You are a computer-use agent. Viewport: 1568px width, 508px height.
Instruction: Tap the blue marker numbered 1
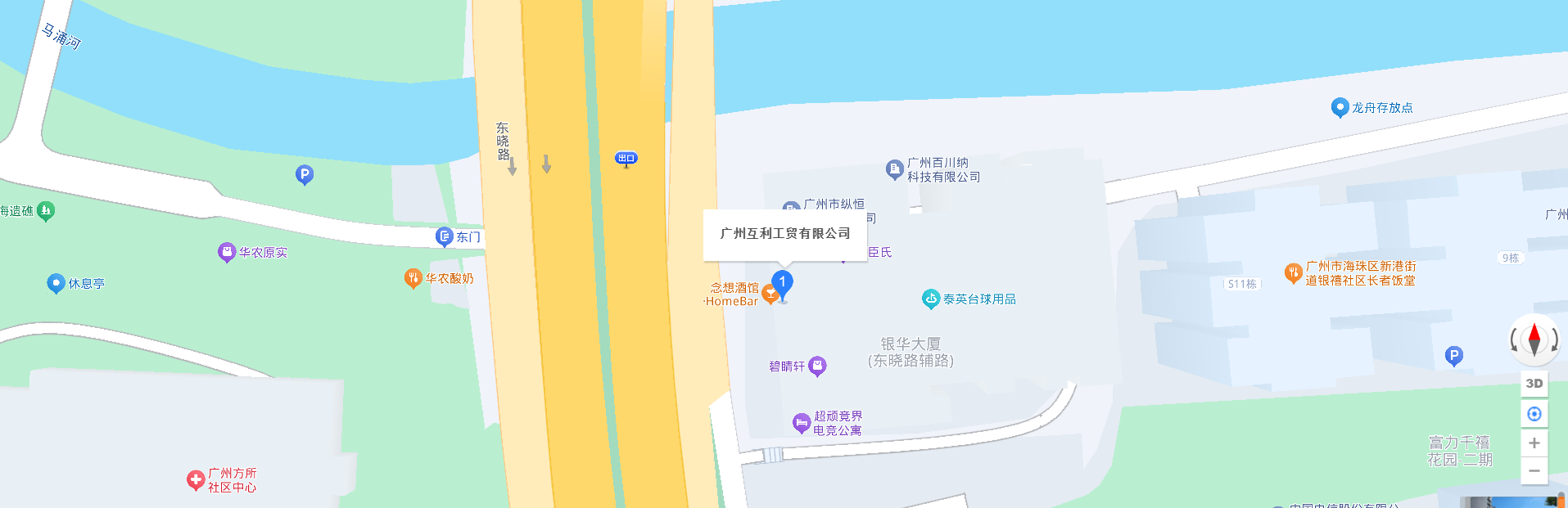[782, 285]
